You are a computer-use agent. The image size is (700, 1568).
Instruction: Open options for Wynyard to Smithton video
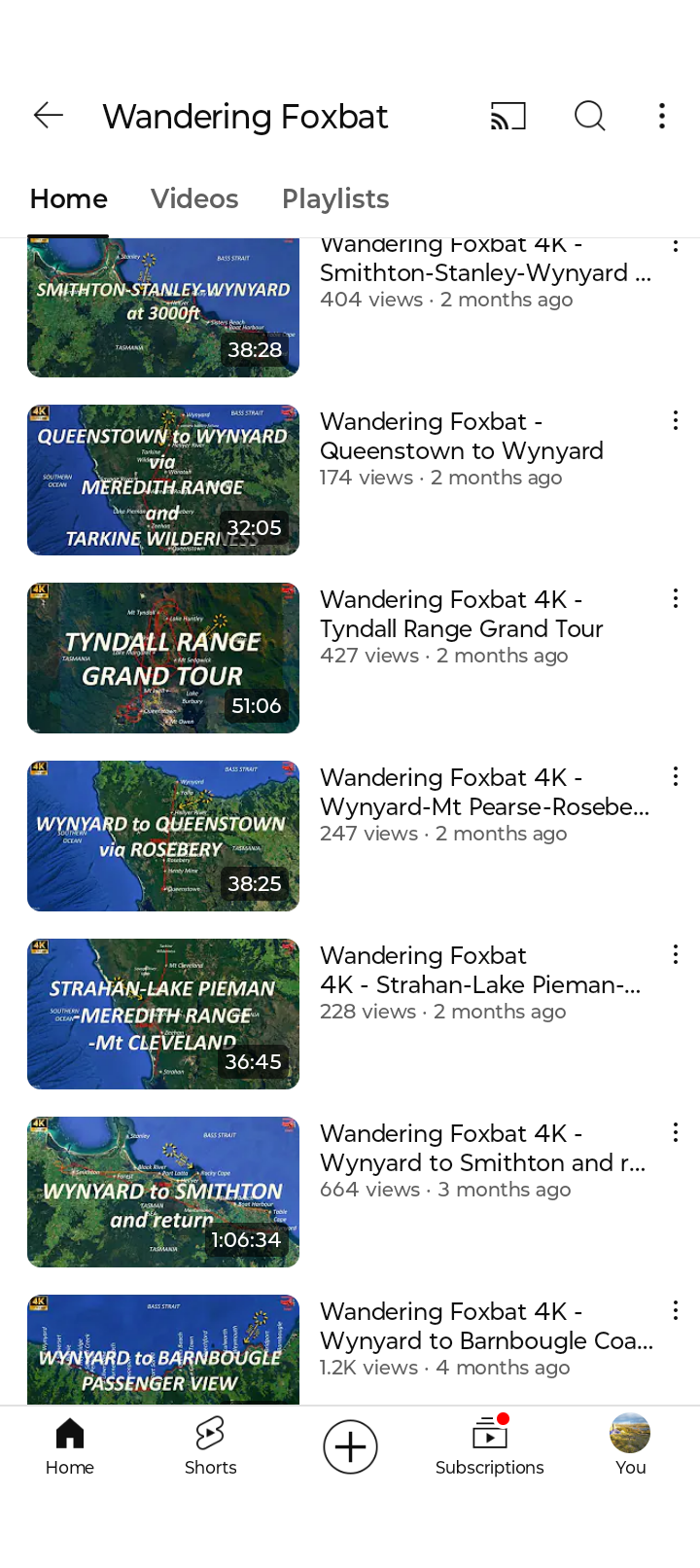(676, 1132)
